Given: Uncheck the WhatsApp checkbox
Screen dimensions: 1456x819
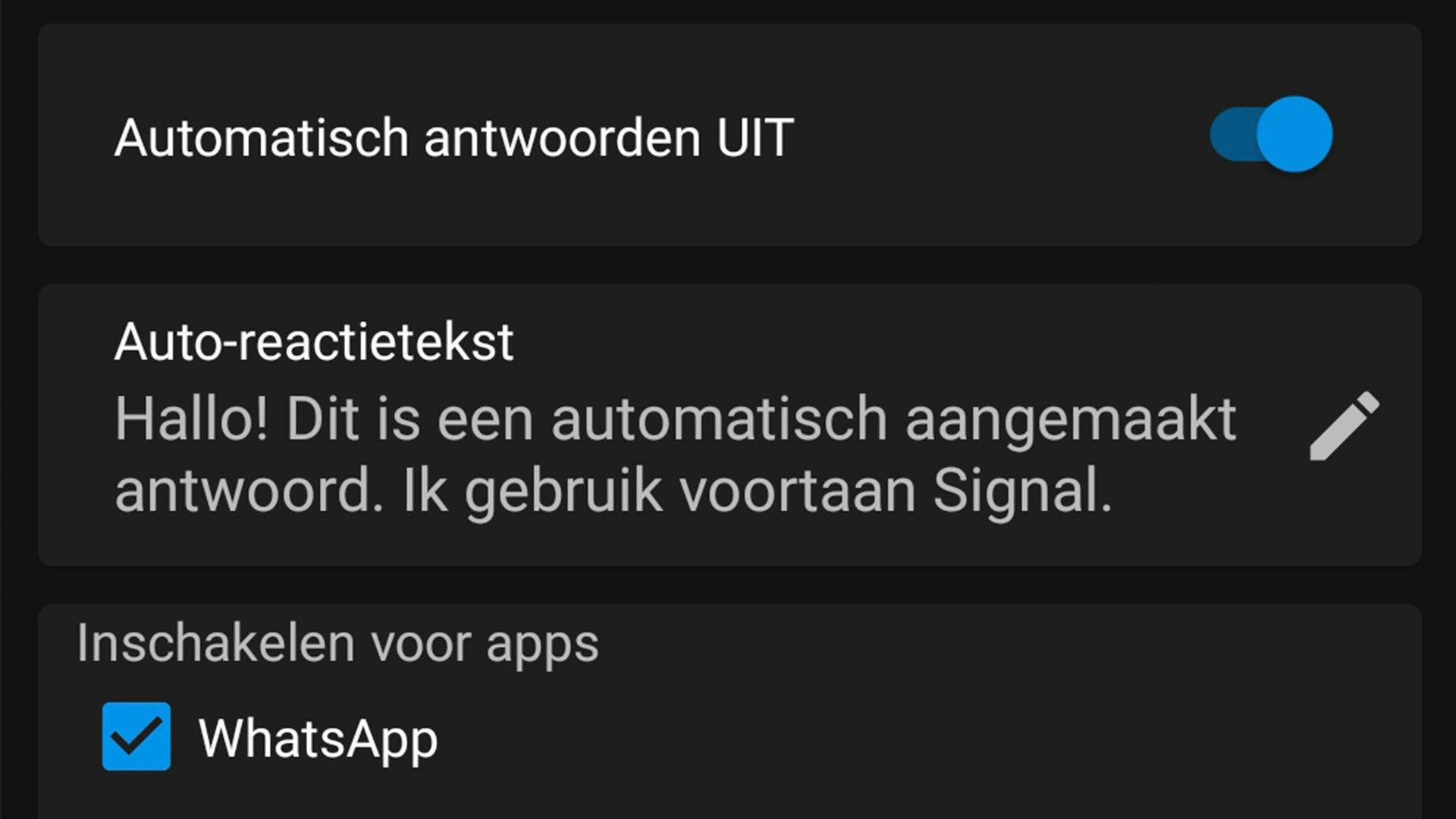Looking at the screenshot, I should tap(136, 736).
